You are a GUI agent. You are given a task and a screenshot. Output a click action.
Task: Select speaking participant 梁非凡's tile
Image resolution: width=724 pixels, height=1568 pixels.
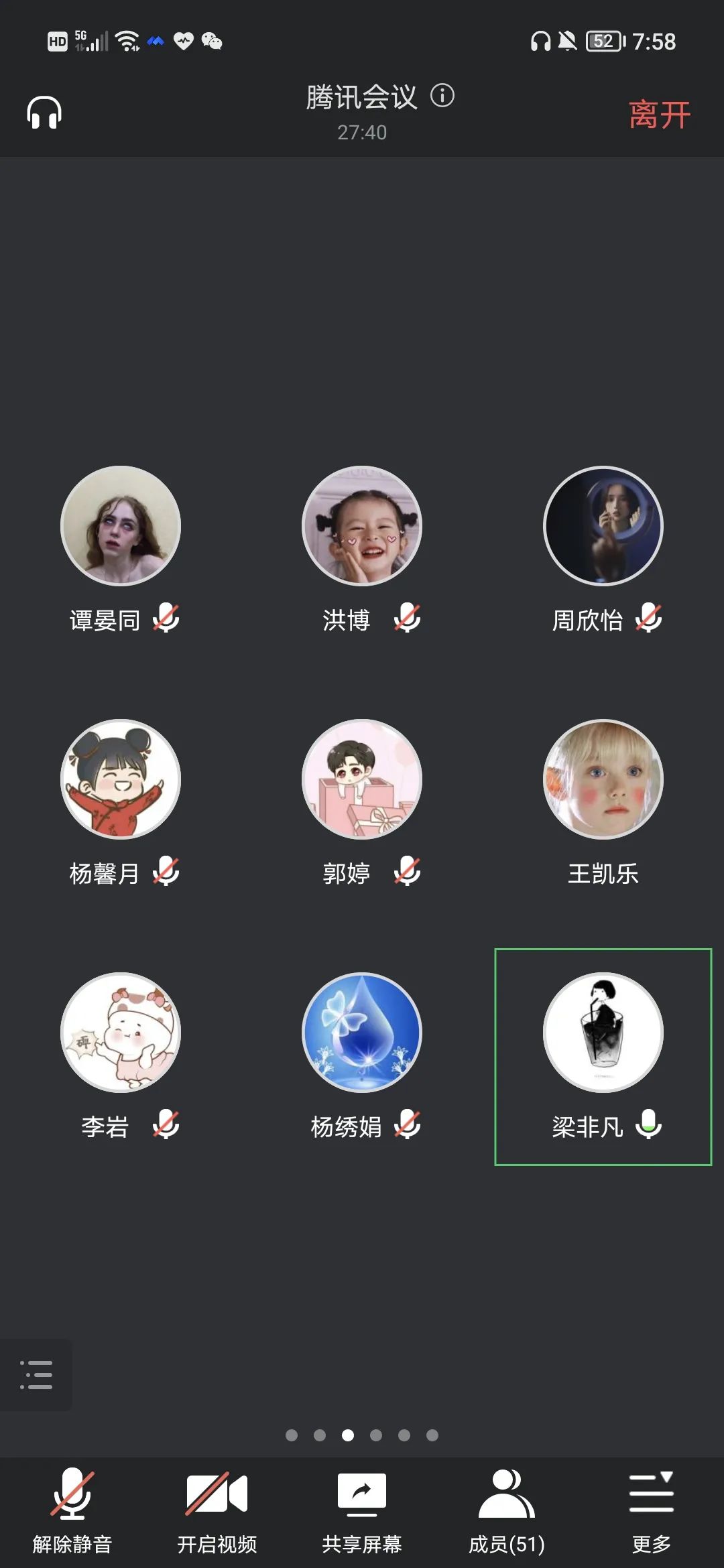click(x=603, y=1057)
